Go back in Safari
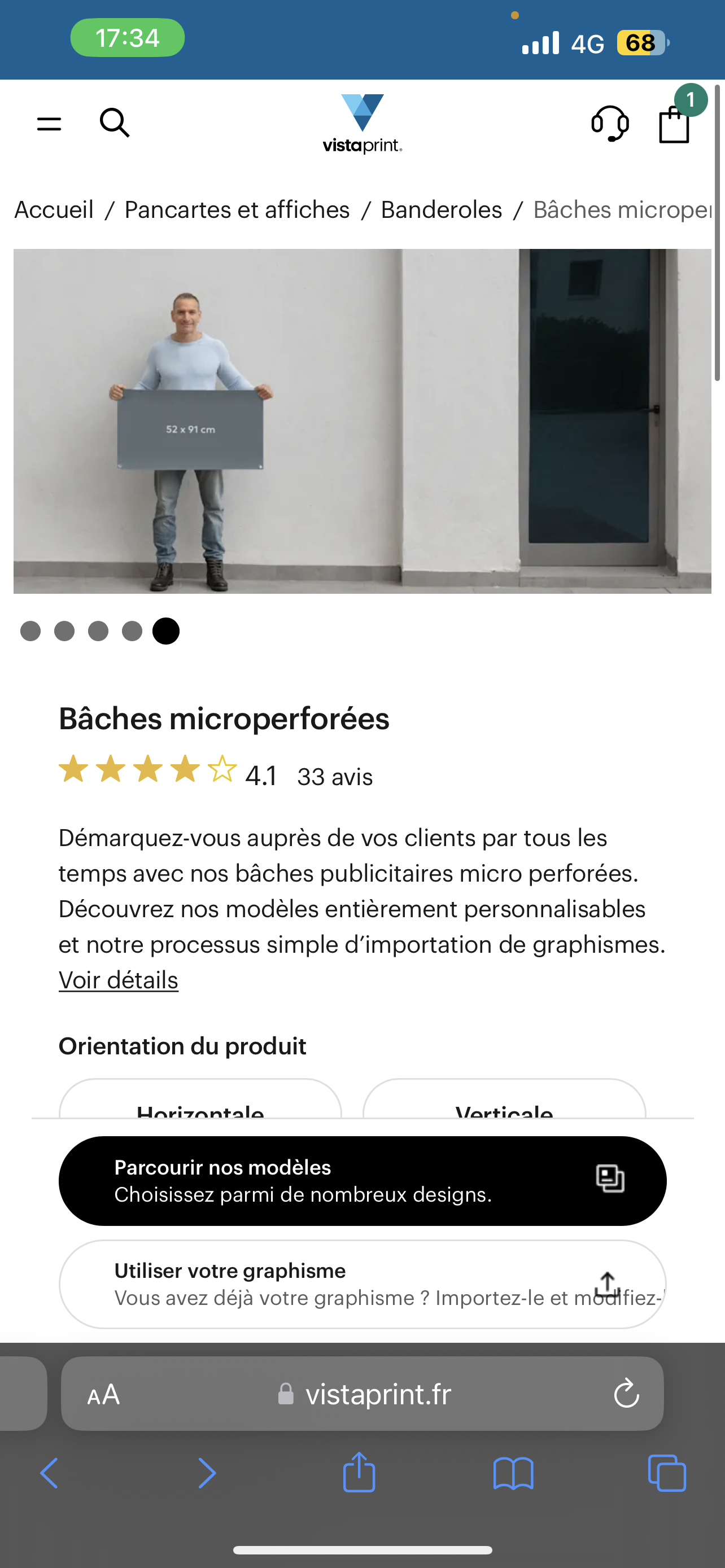The width and height of the screenshot is (725, 1568). pyautogui.click(x=49, y=1474)
